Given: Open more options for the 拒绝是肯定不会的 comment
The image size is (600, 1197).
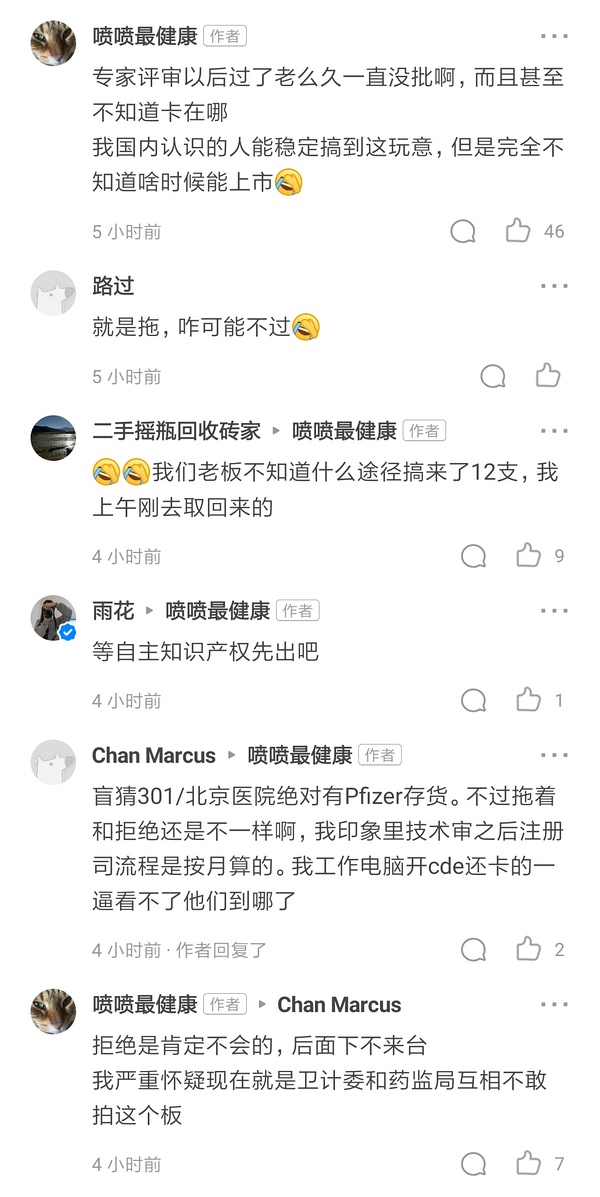Looking at the screenshot, I should click(x=553, y=1004).
